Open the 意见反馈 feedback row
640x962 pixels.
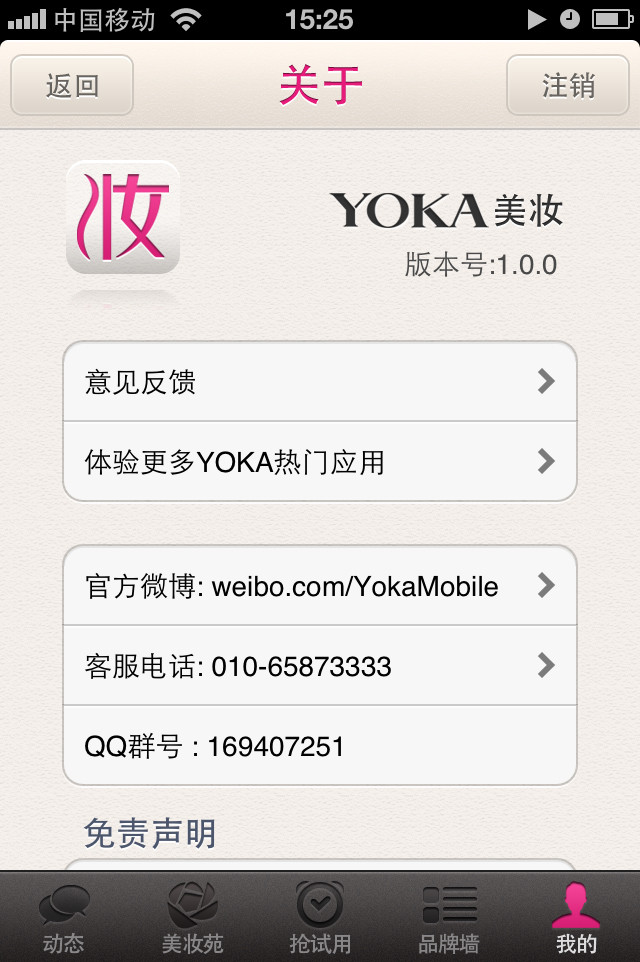[320, 382]
